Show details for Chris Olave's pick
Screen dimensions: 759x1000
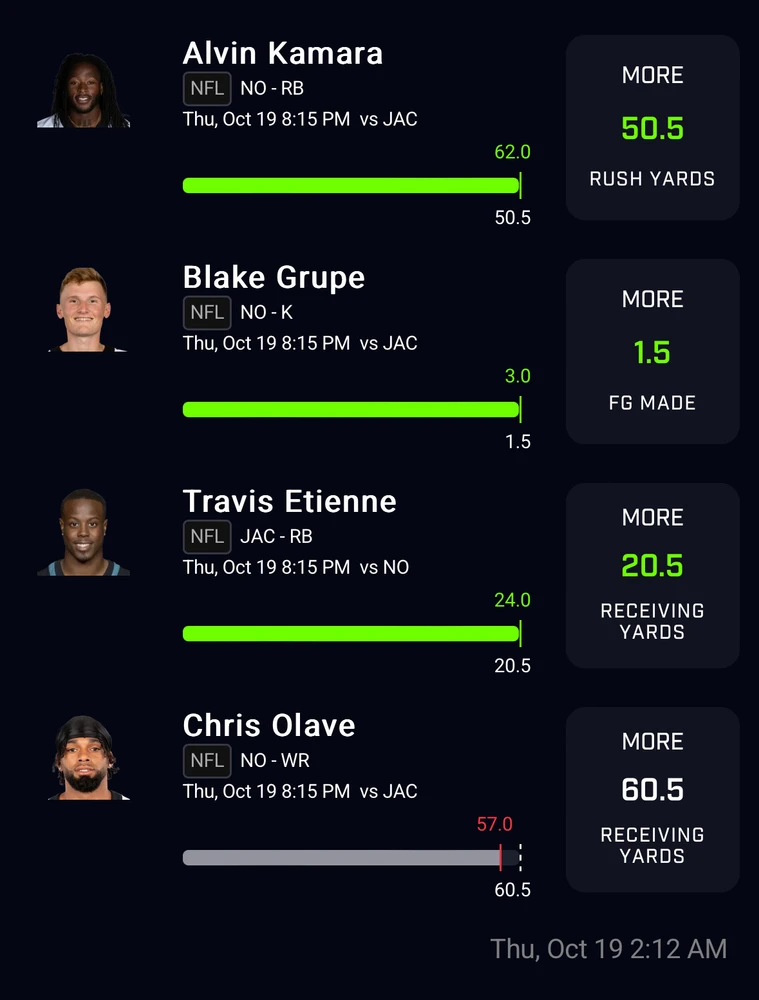tap(652, 799)
